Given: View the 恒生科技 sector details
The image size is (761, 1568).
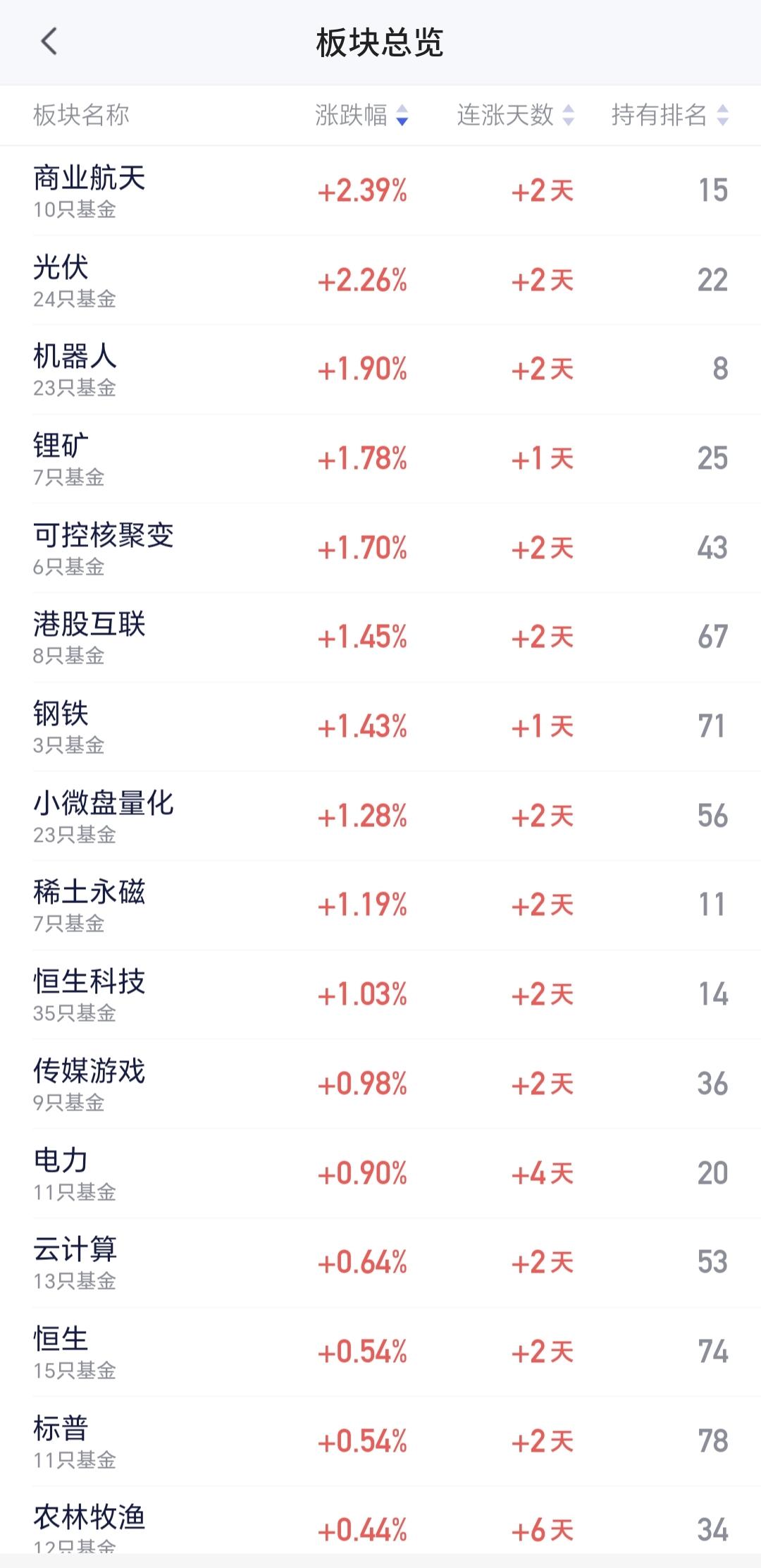Looking at the screenshot, I should tap(380, 994).
